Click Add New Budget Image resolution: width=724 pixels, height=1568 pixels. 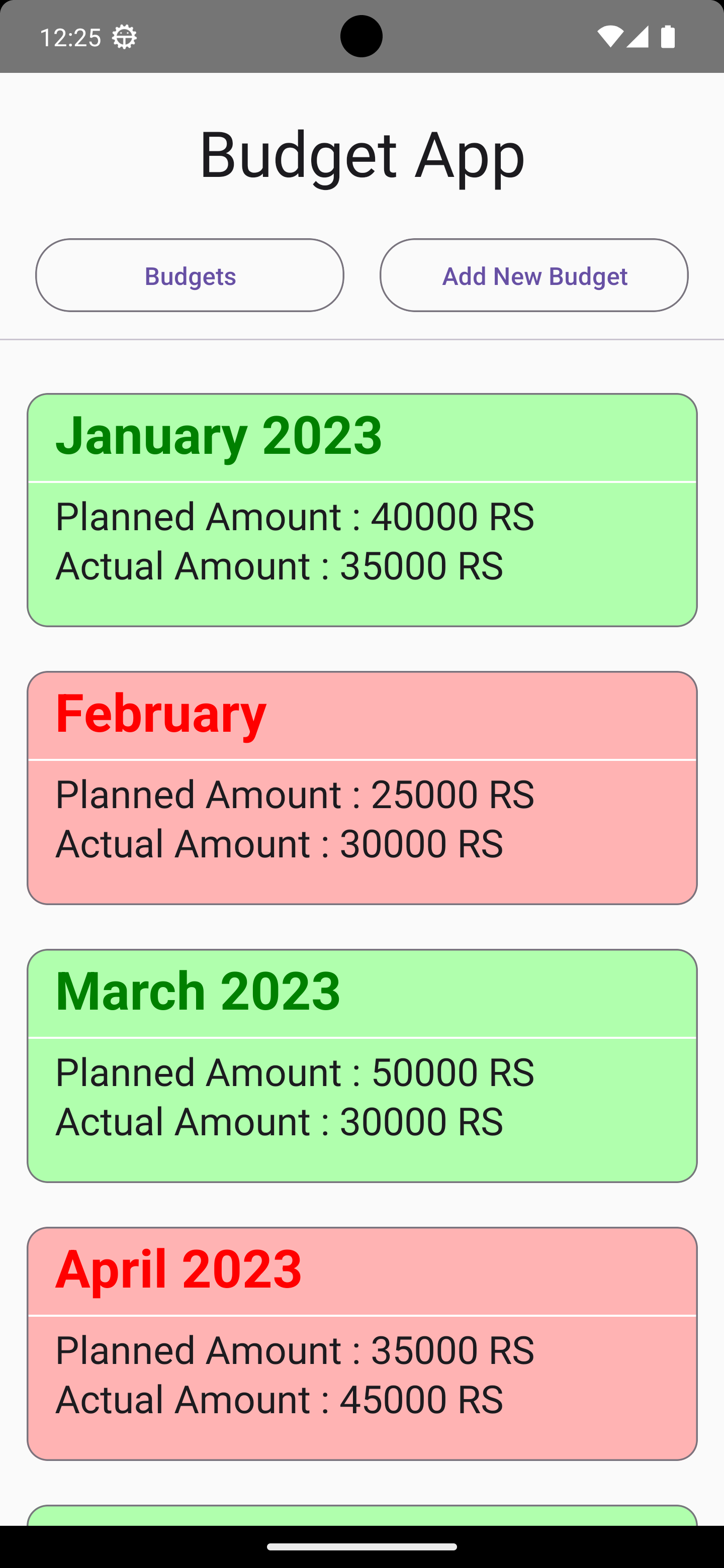click(534, 275)
